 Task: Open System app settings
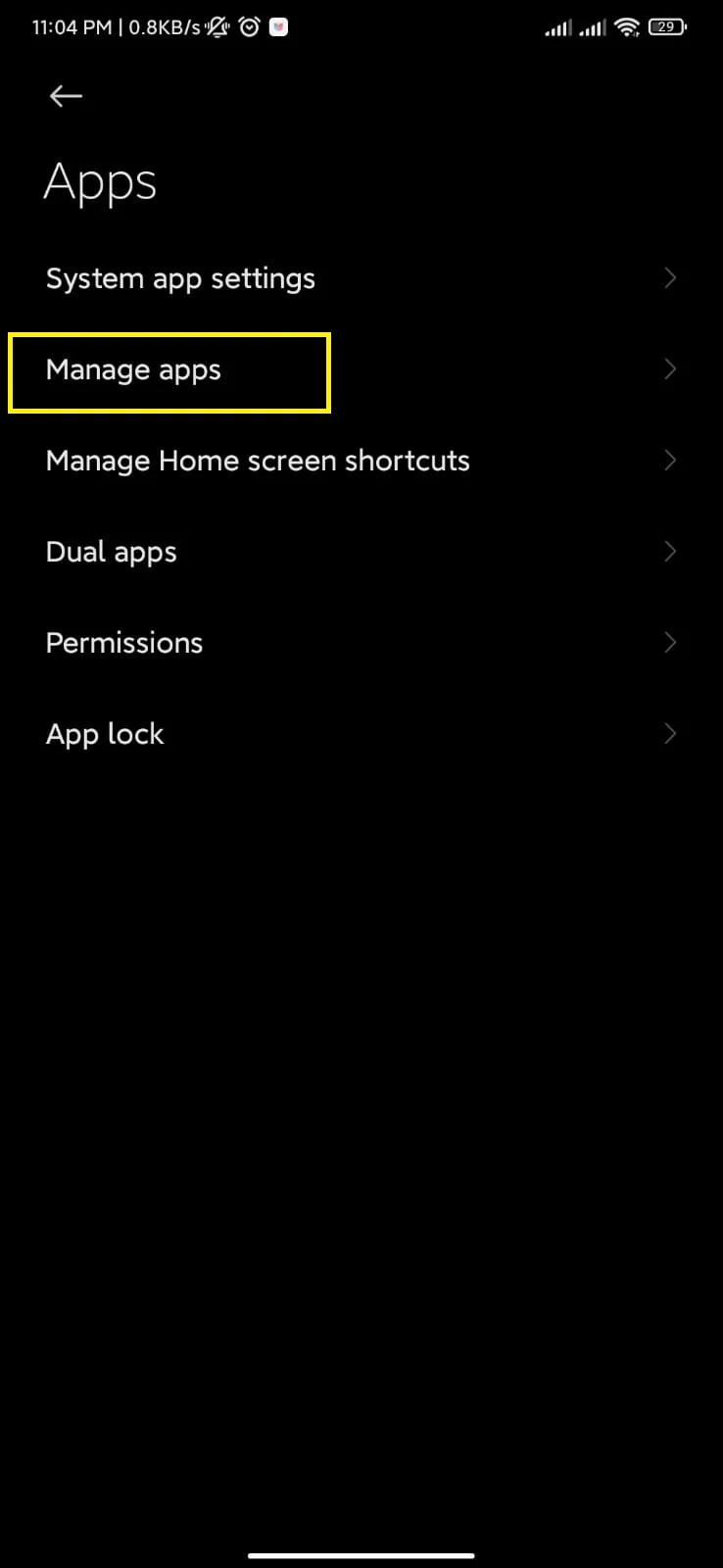(x=361, y=278)
